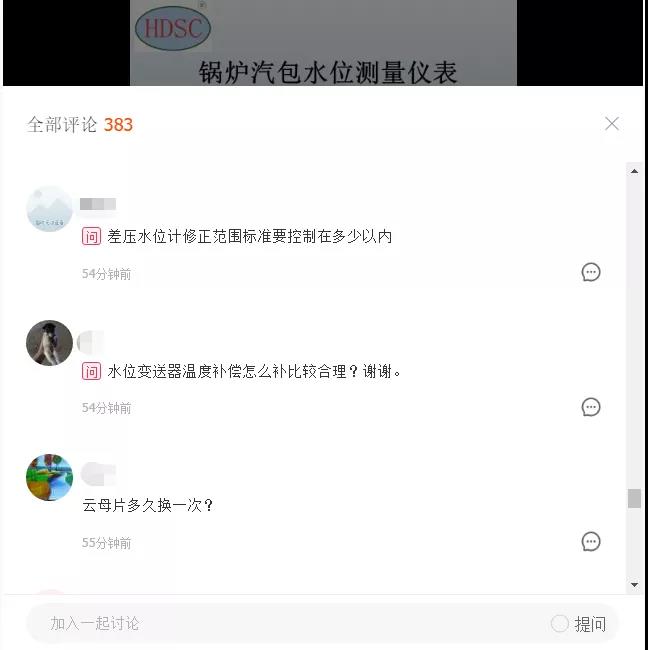Select the 提问 radio option
The image size is (648, 650).
pos(560,624)
